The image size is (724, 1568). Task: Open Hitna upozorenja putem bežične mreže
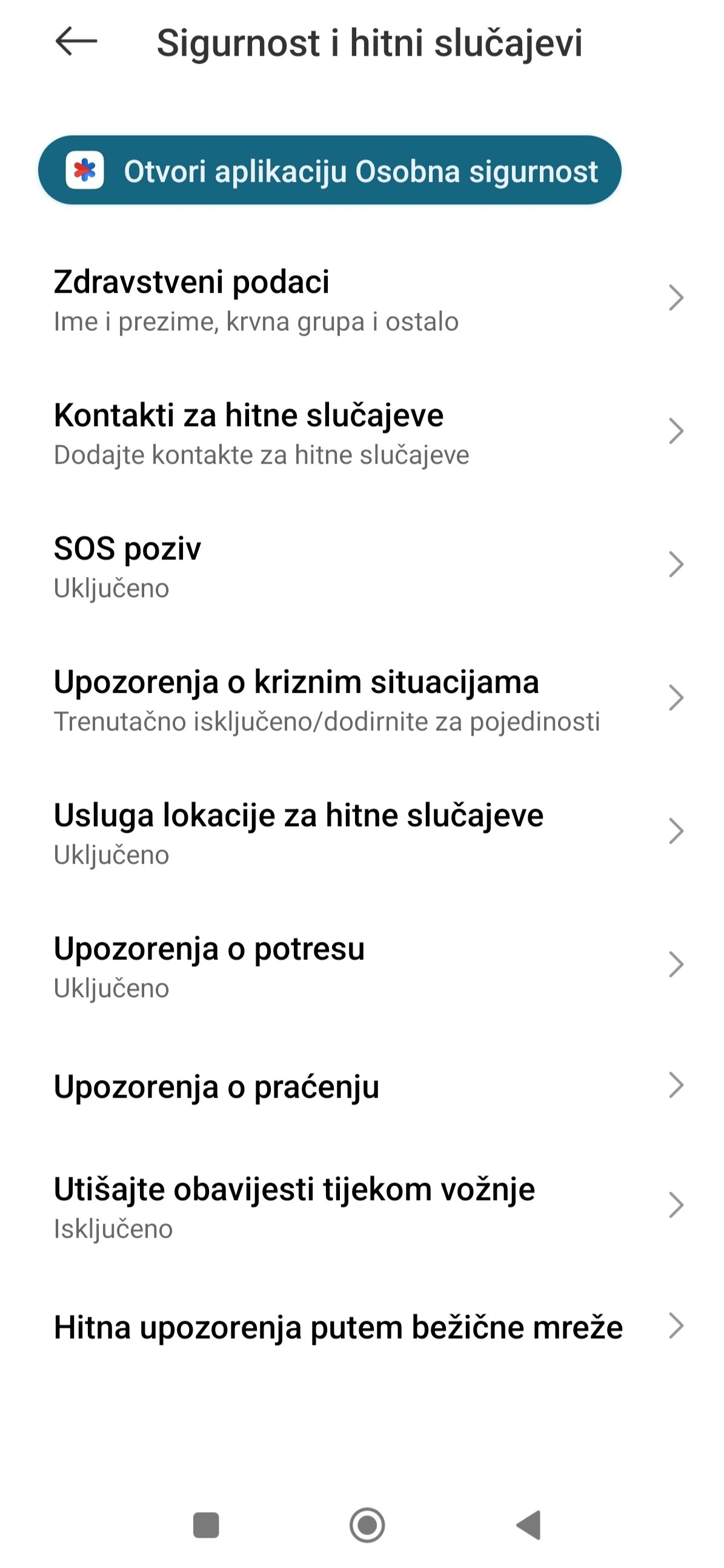tap(362, 1327)
